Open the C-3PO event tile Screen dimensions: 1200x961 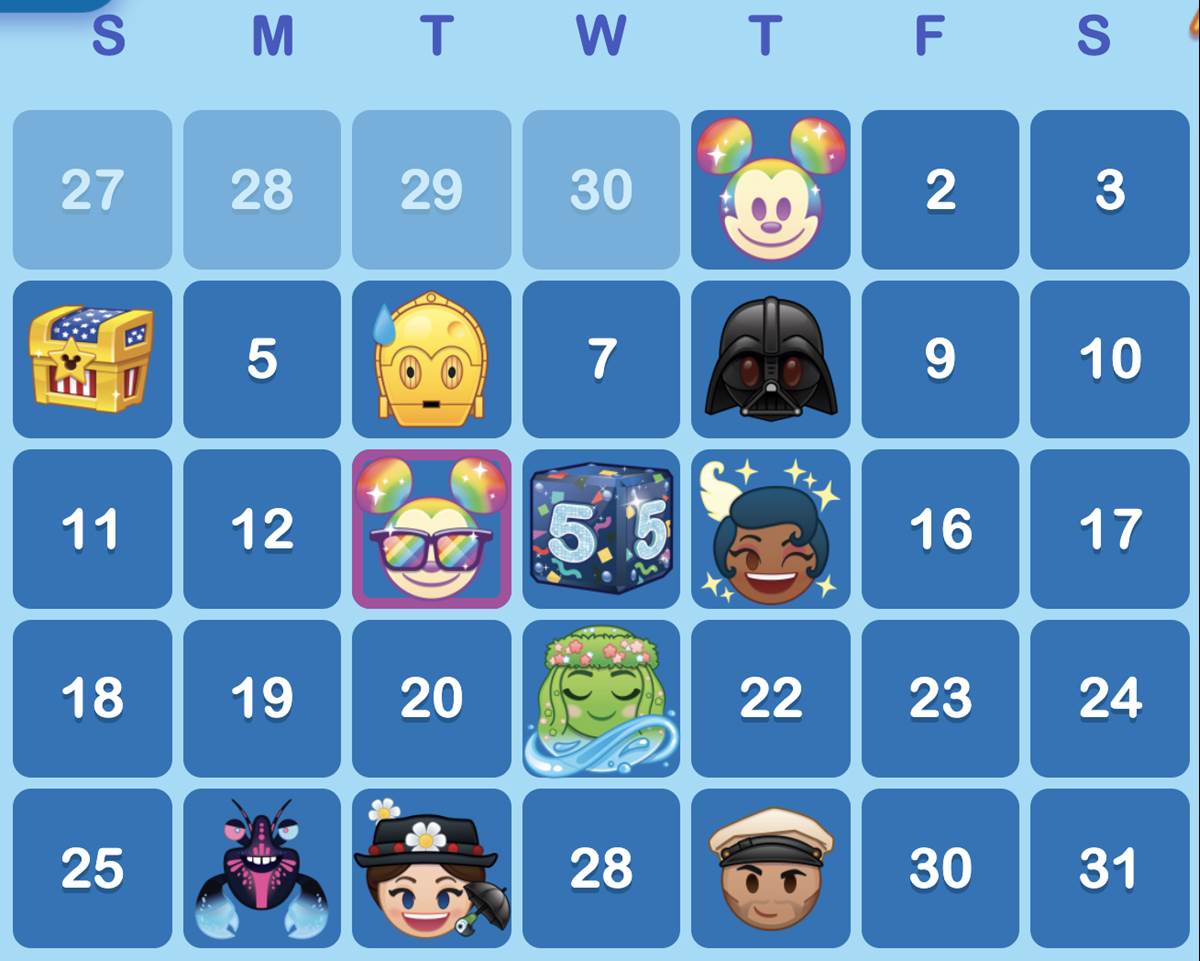click(x=431, y=359)
